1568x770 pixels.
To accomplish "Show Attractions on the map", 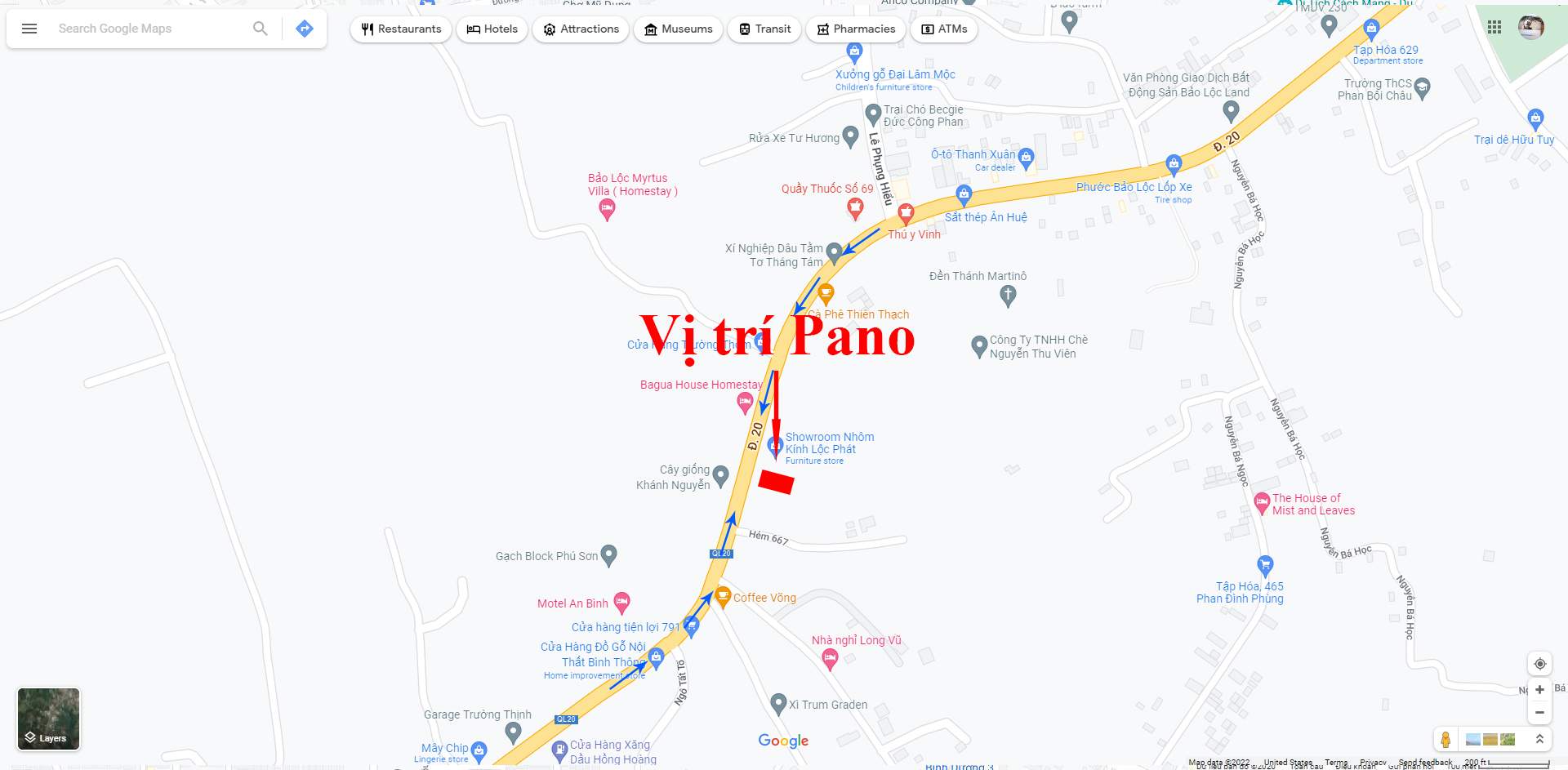I will [581, 29].
